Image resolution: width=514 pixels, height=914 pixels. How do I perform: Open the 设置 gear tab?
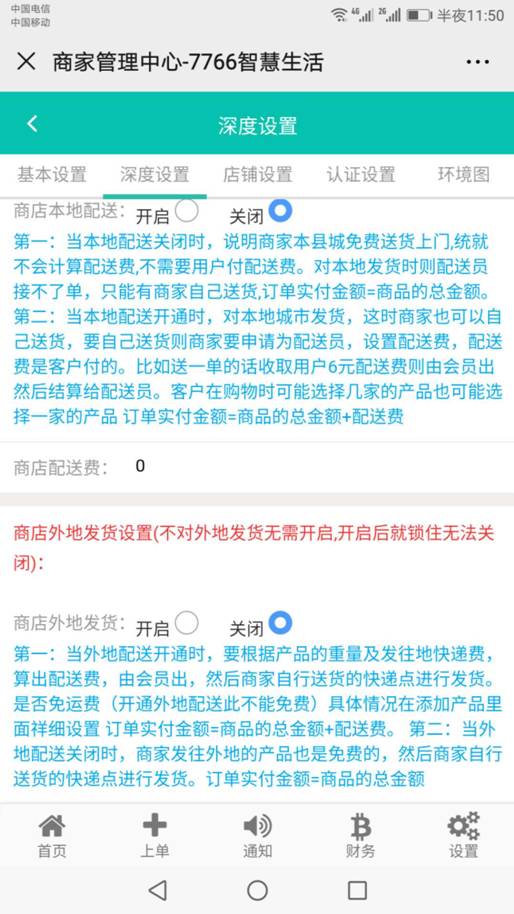463,835
